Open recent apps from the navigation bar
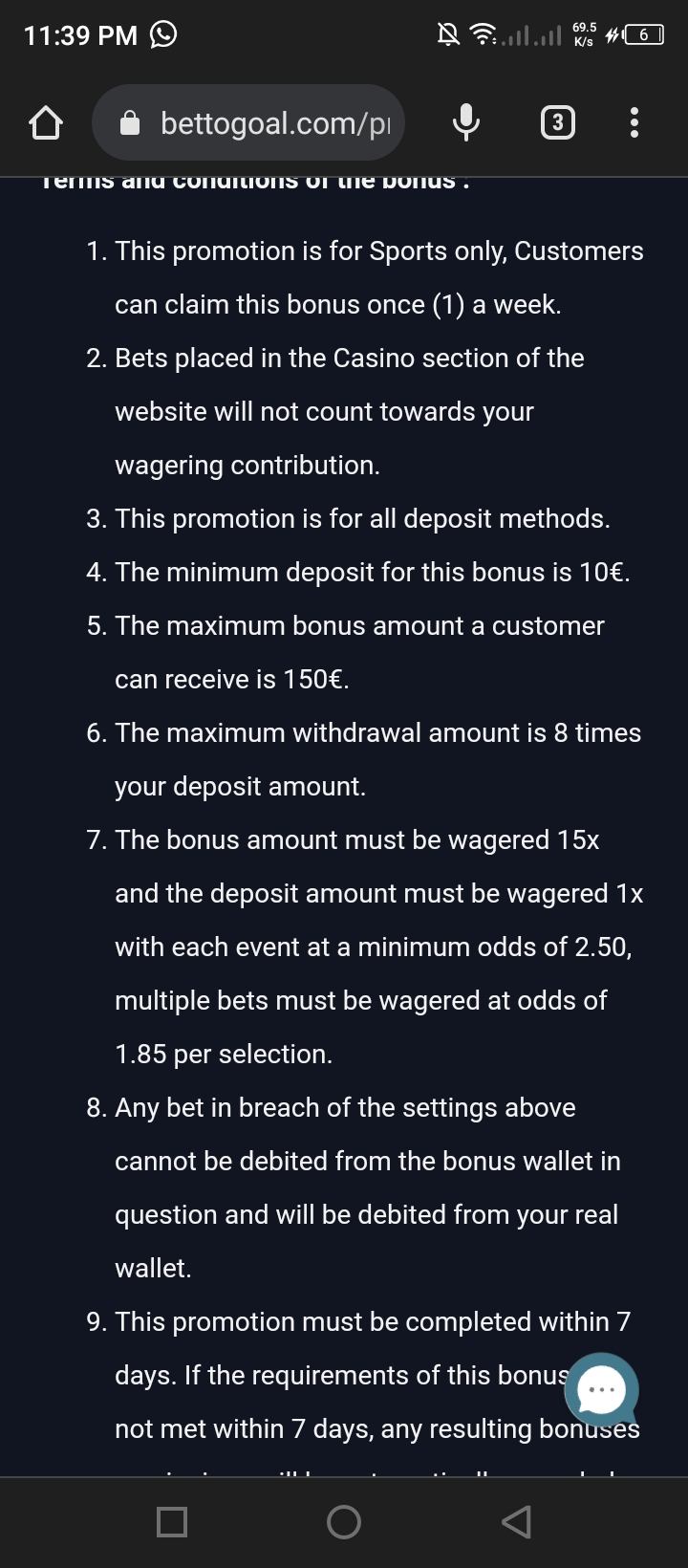The image size is (688, 1568). [x=172, y=1521]
